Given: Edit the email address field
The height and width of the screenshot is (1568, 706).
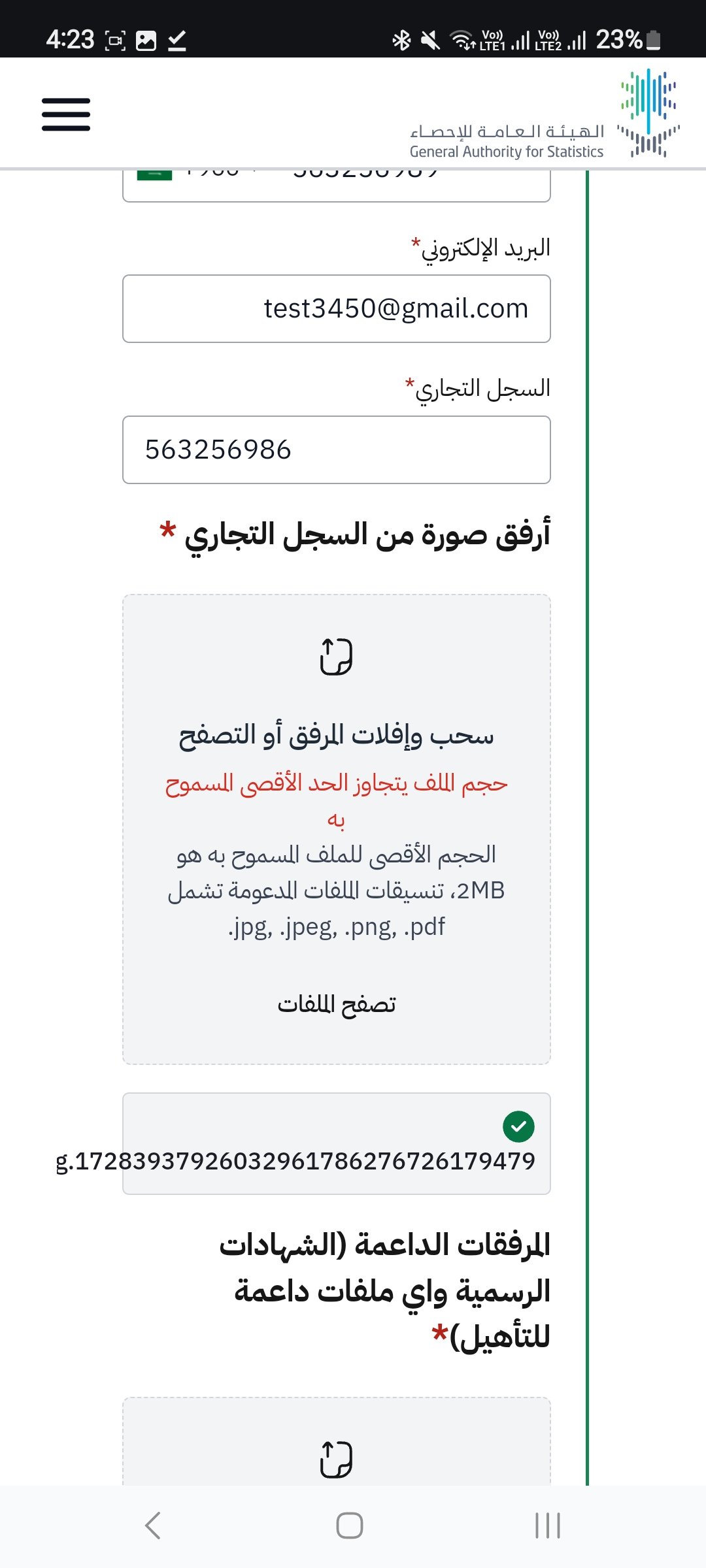Looking at the screenshot, I should (337, 308).
